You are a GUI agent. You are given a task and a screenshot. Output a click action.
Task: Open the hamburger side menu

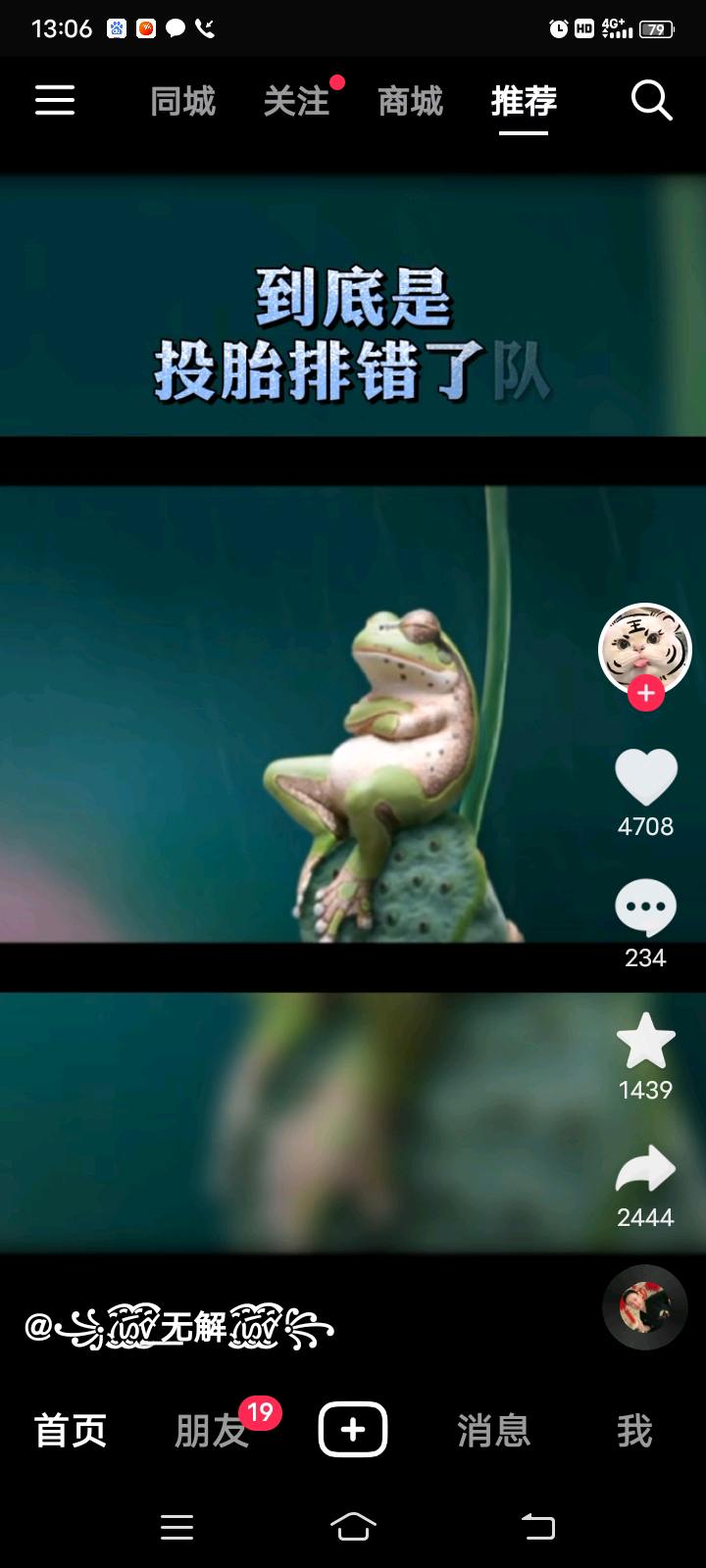coord(55,100)
